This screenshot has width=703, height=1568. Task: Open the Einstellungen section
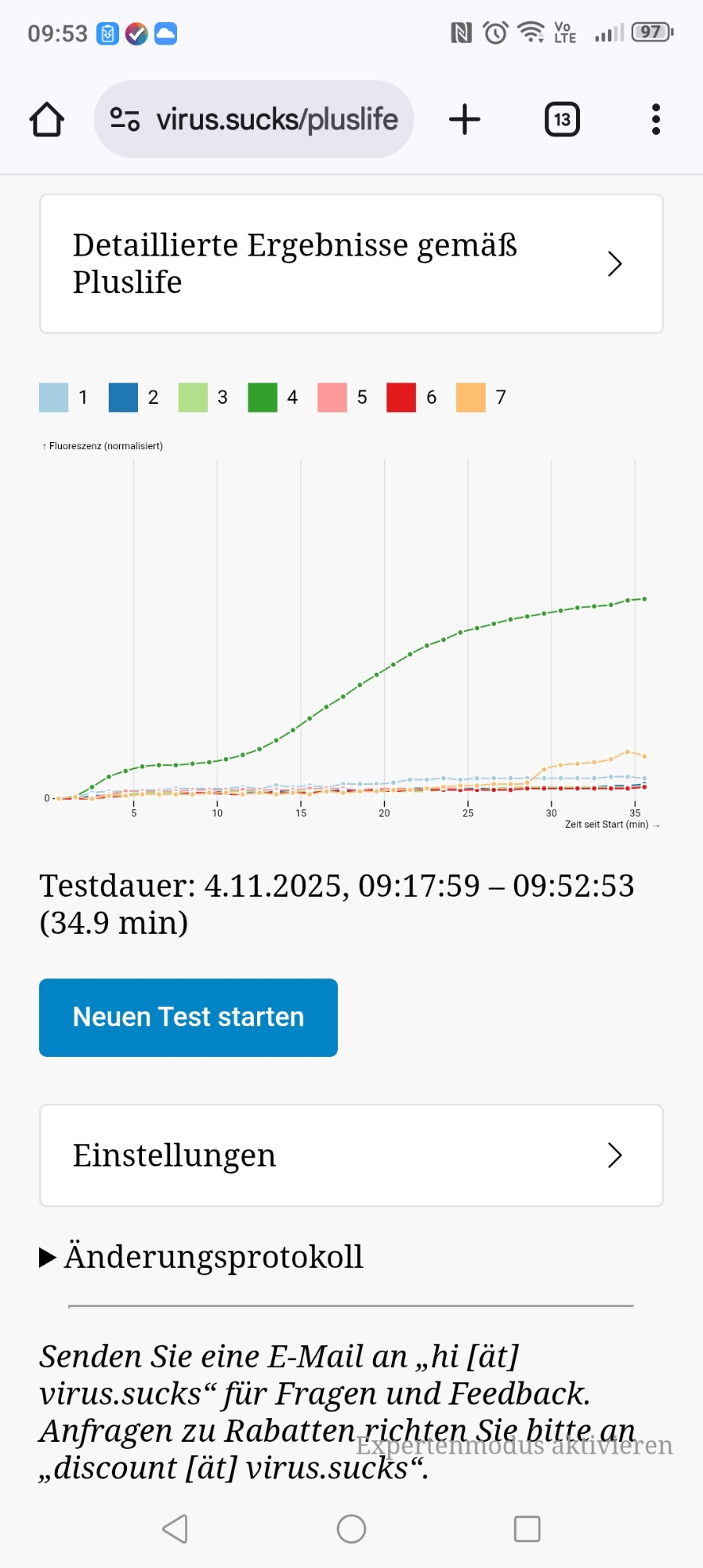click(x=351, y=1156)
